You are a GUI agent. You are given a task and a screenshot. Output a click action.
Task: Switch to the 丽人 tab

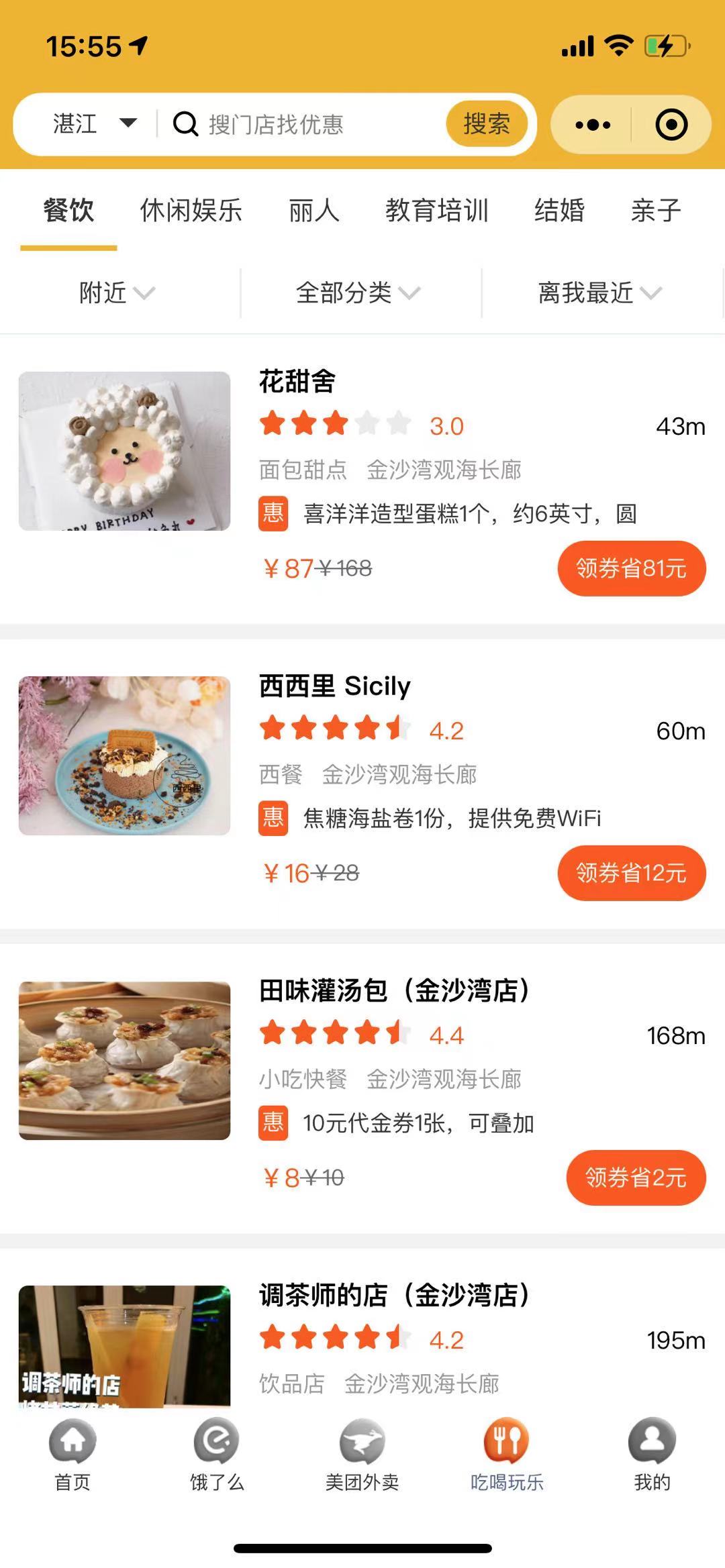313,210
